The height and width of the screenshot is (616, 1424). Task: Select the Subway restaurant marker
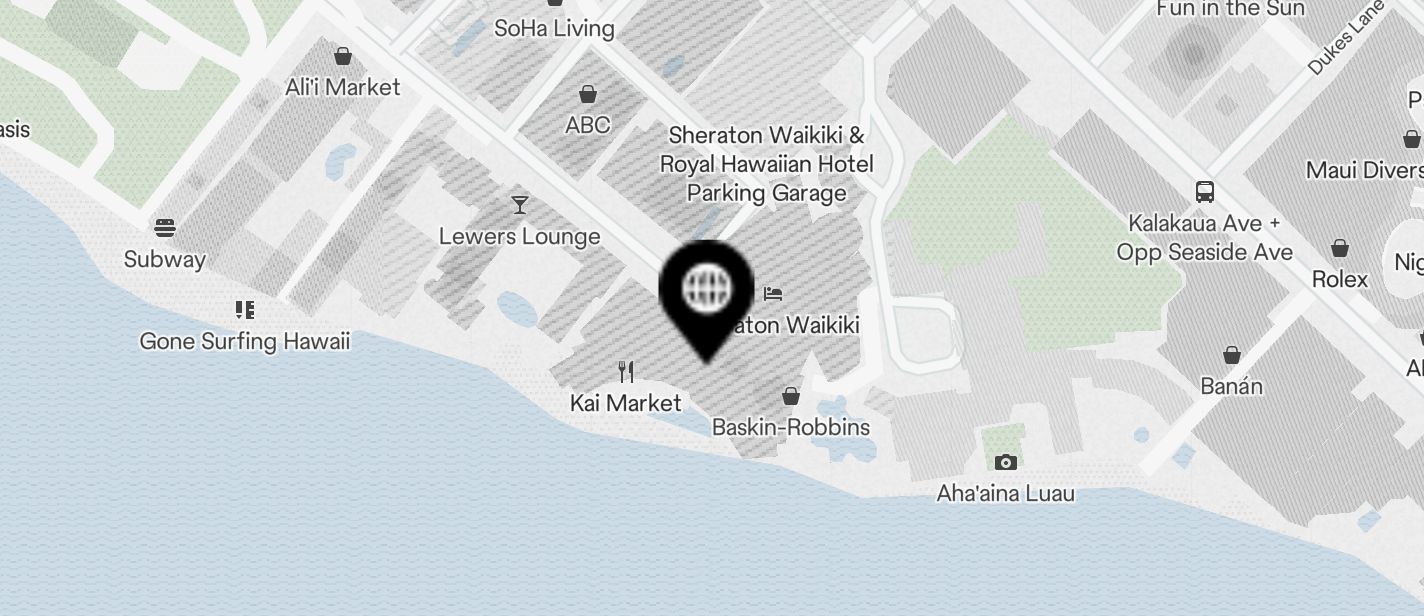coord(165,228)
